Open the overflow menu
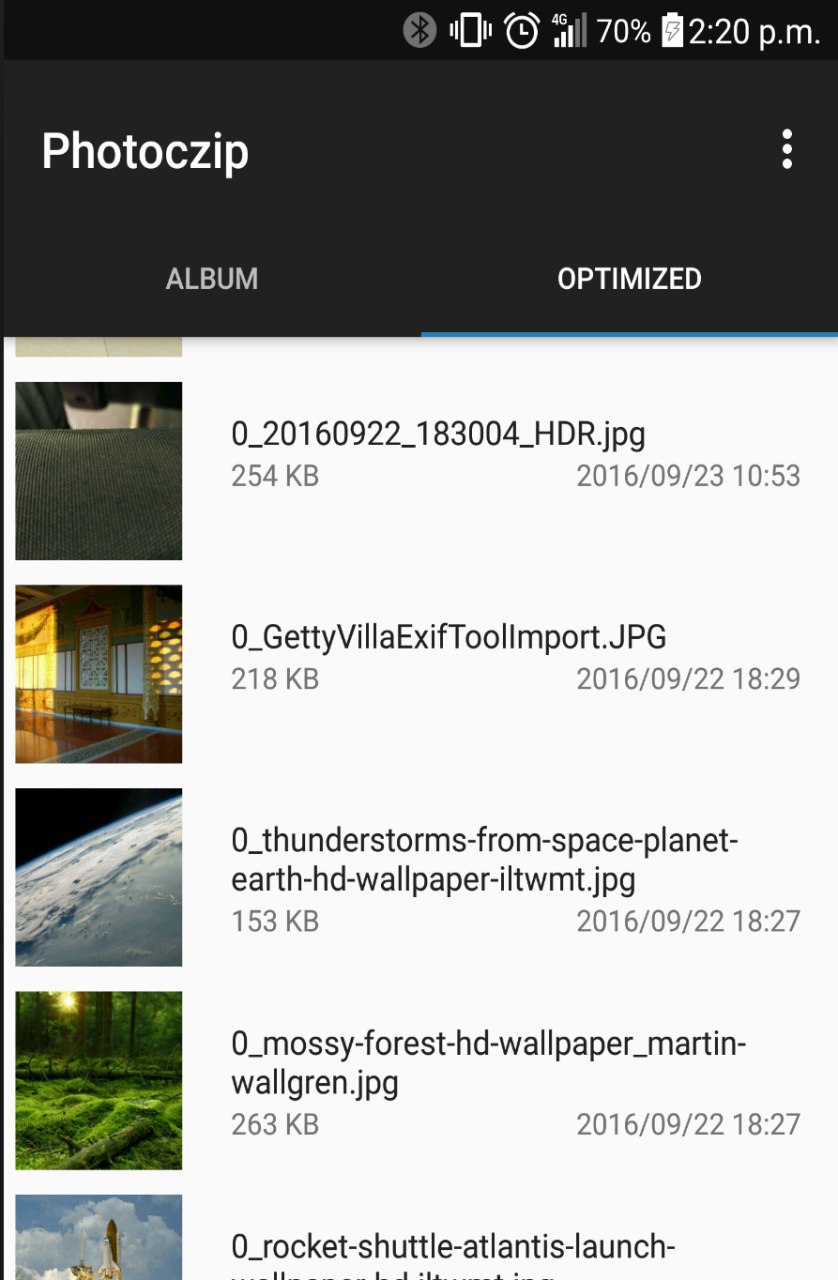The image size is (838, 1280). [x=787, y=150]
